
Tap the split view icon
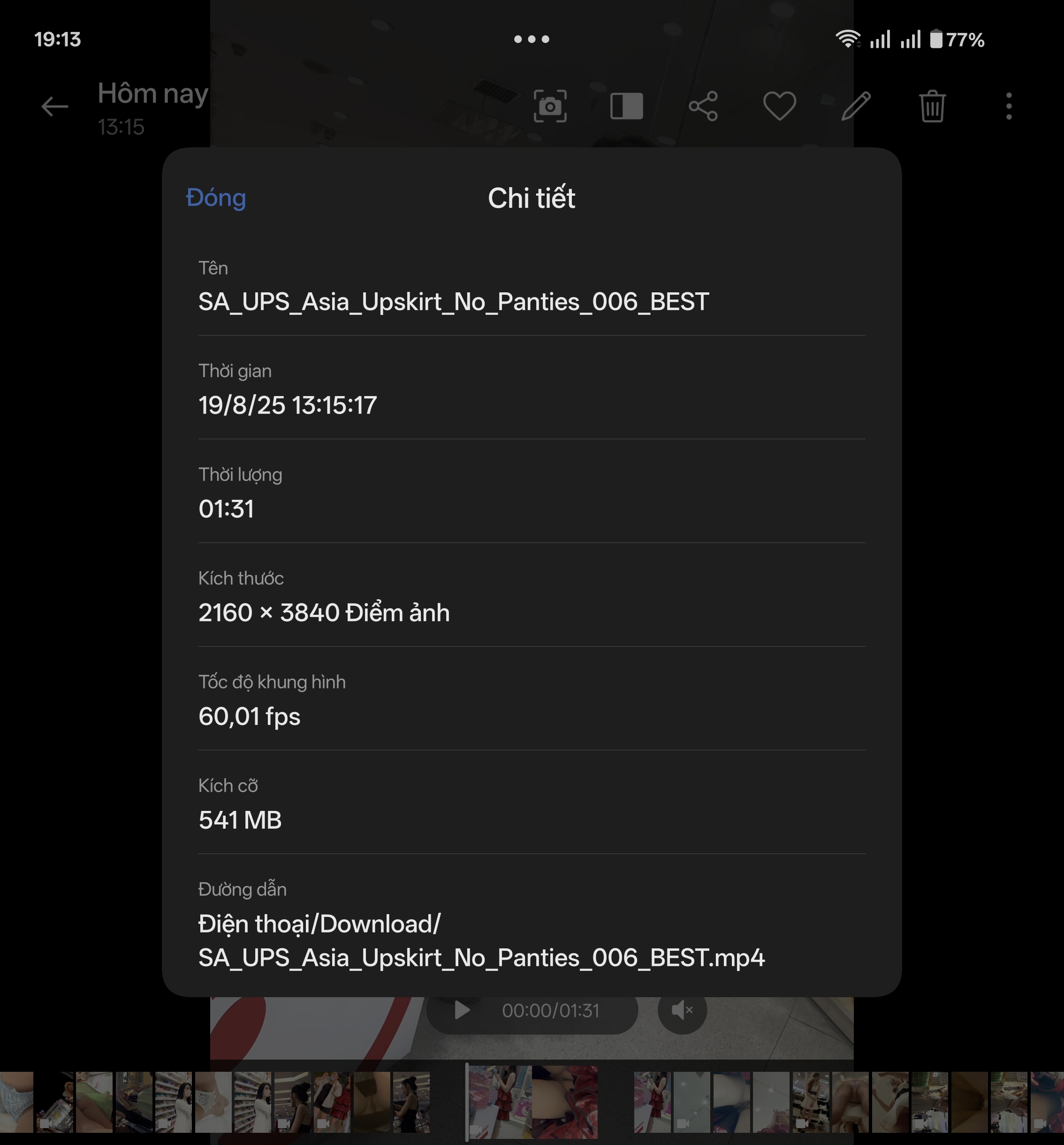click(x=626, y=107)
